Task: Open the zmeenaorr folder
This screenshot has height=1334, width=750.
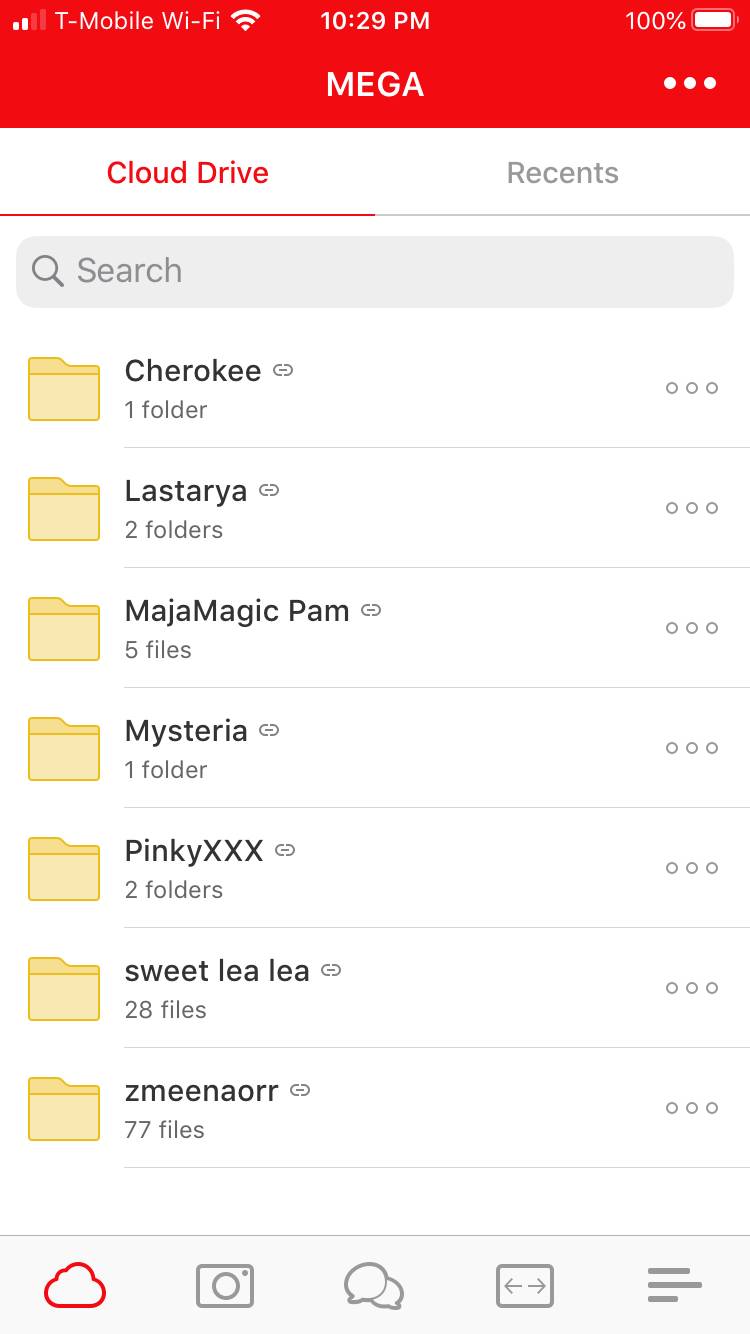Action: pos(201,1108)
